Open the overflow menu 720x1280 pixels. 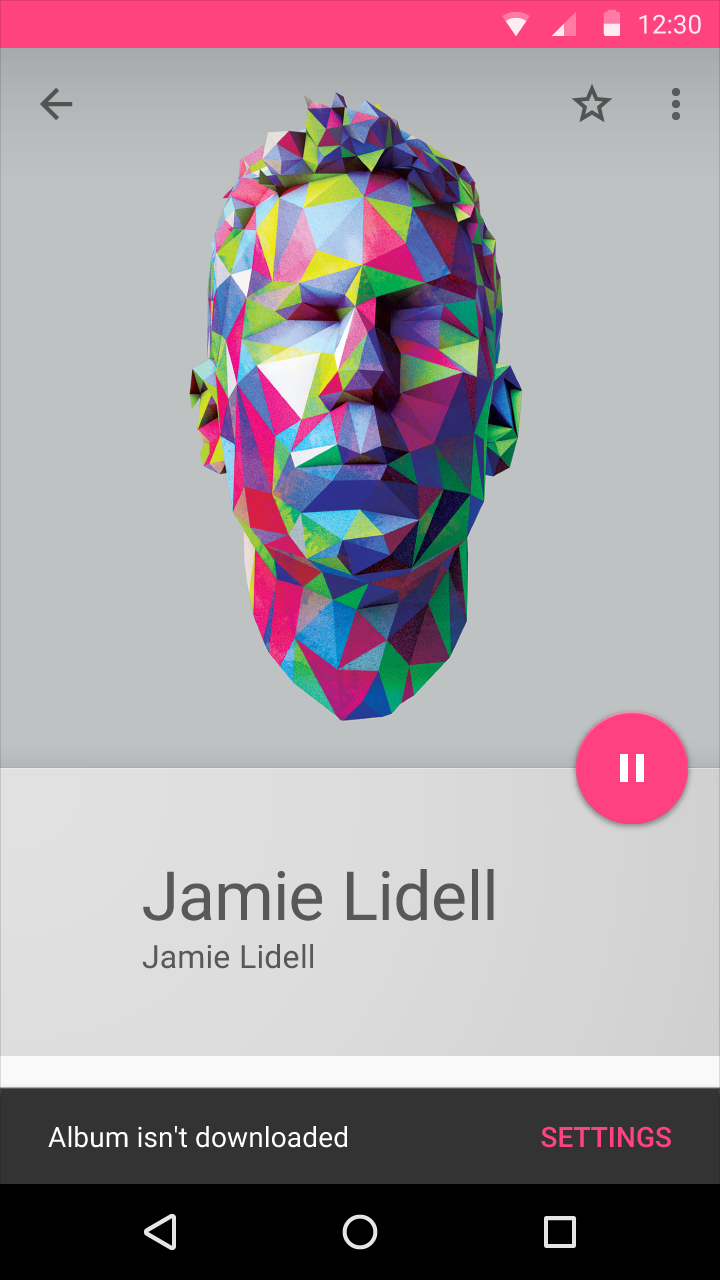click(676, 104)
